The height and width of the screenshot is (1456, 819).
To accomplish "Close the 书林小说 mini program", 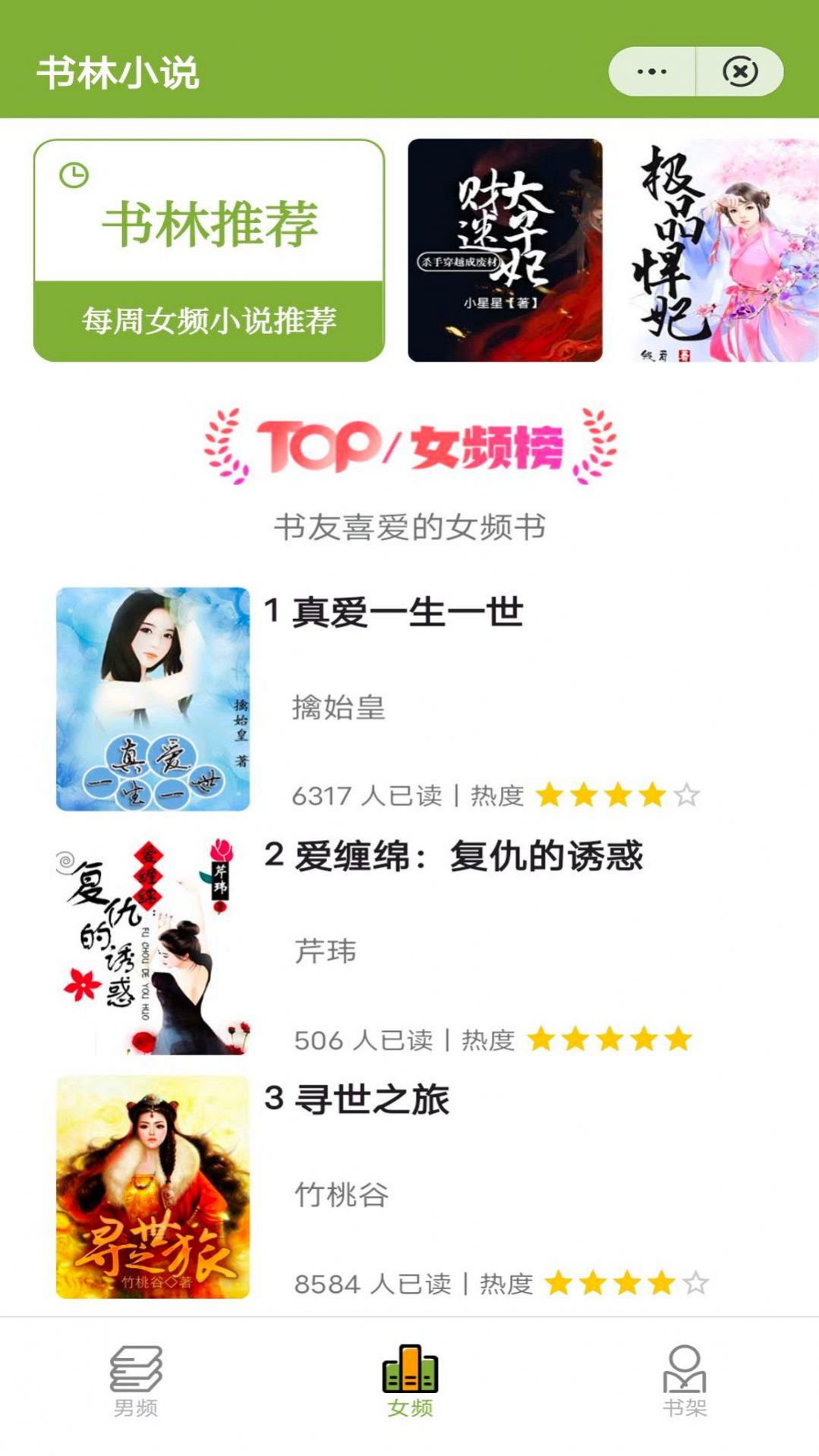I will click(x=740, y=72).
